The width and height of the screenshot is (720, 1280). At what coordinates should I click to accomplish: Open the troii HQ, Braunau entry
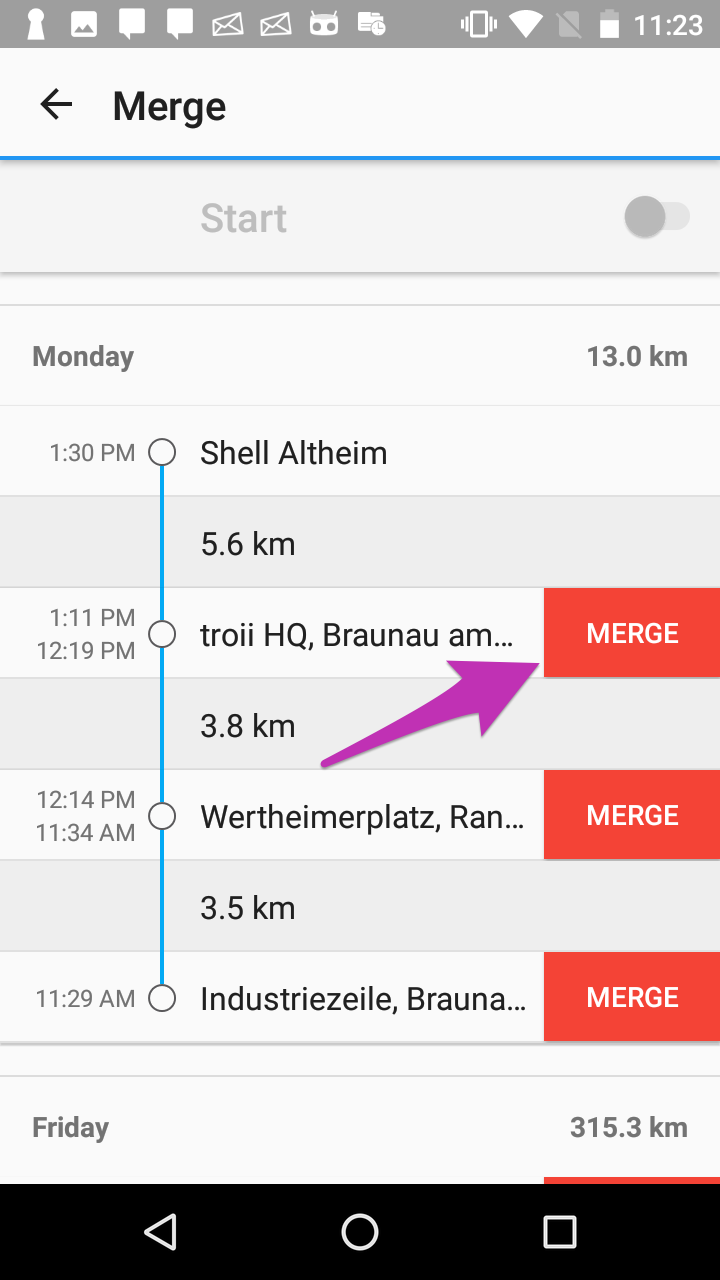coord(356,634)
